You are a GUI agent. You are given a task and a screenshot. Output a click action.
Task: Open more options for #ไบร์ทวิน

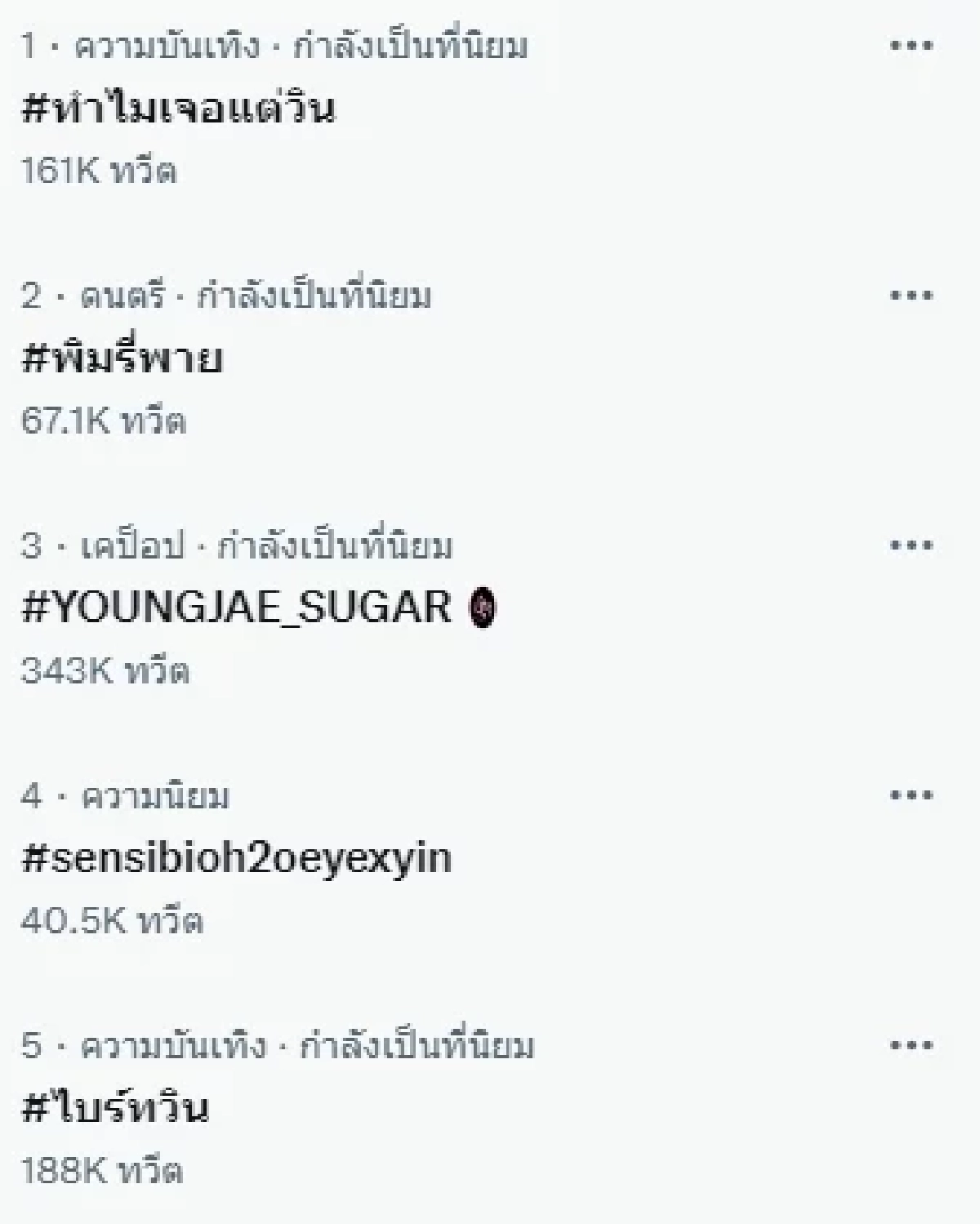(x=911, y=1045)
